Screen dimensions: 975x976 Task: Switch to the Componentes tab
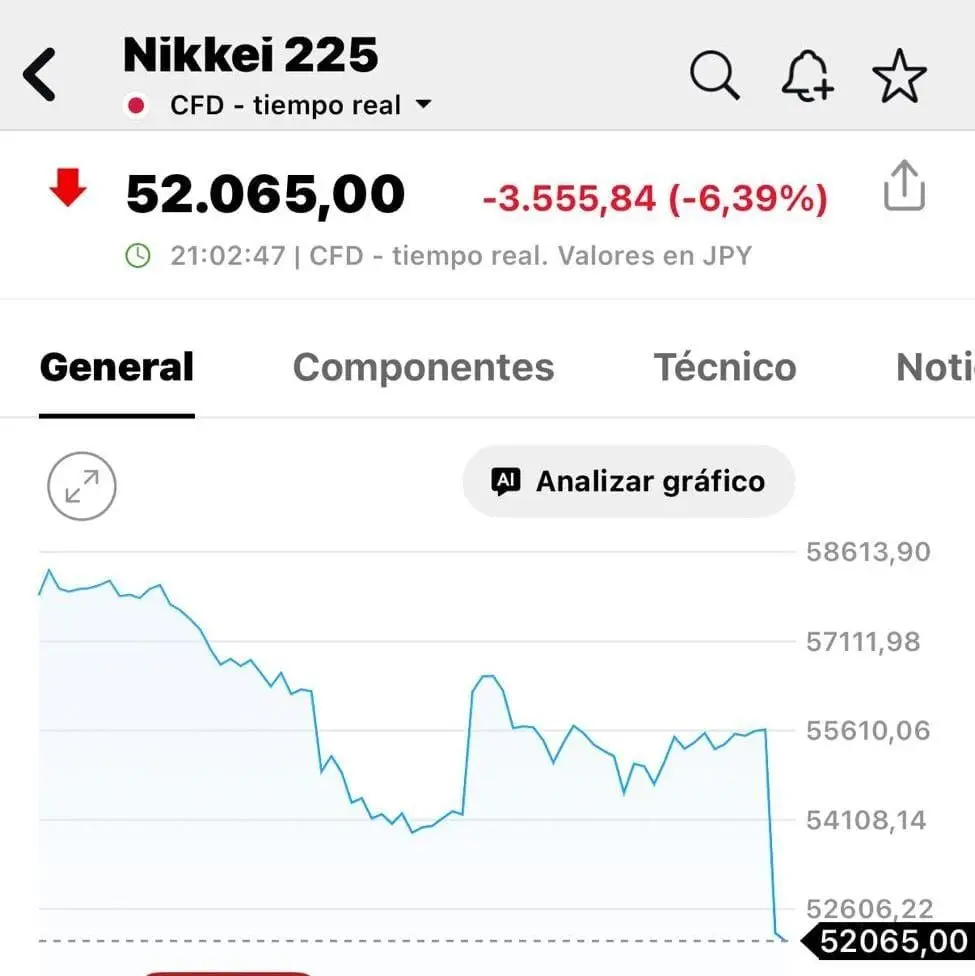423,367
